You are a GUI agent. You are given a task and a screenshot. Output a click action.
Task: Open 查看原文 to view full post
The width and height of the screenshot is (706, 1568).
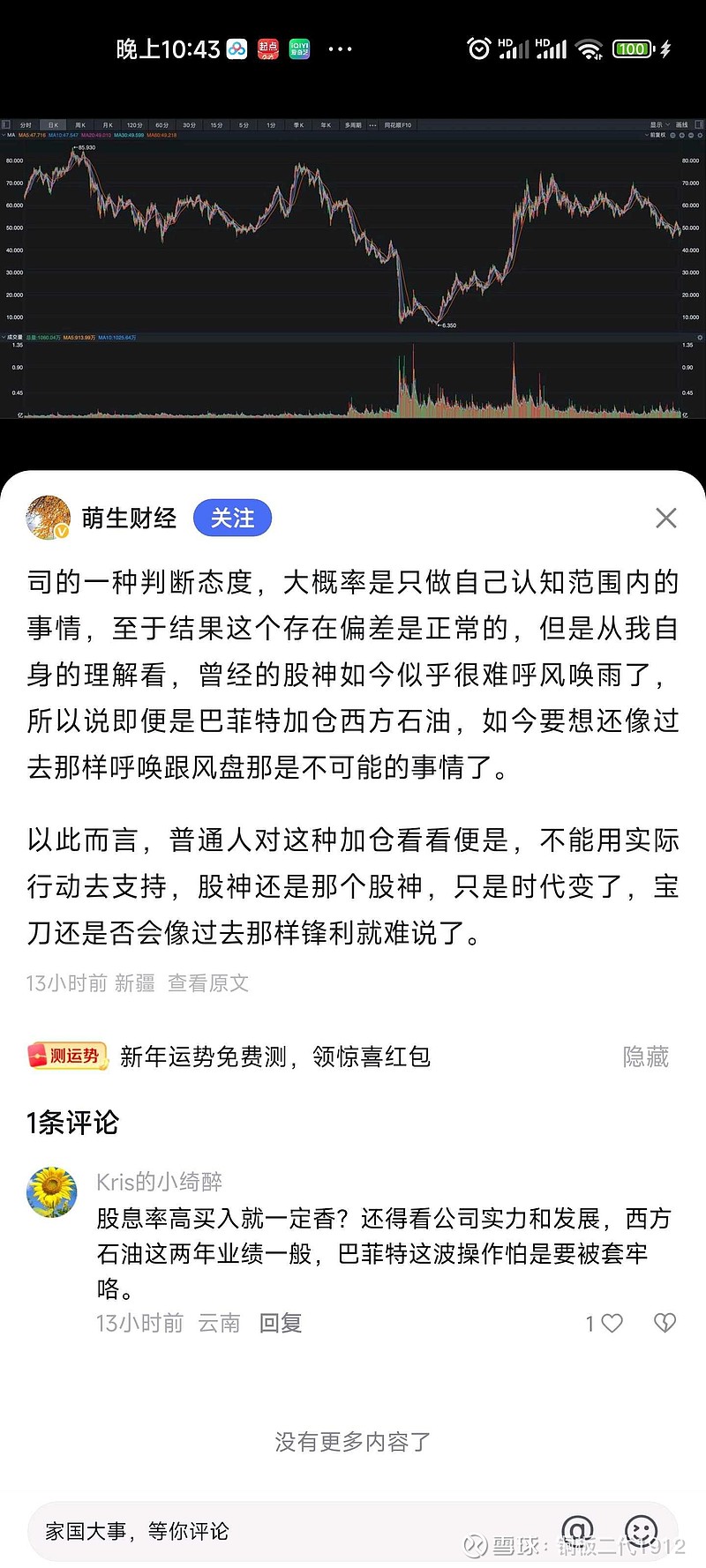[x=208, y=983]
